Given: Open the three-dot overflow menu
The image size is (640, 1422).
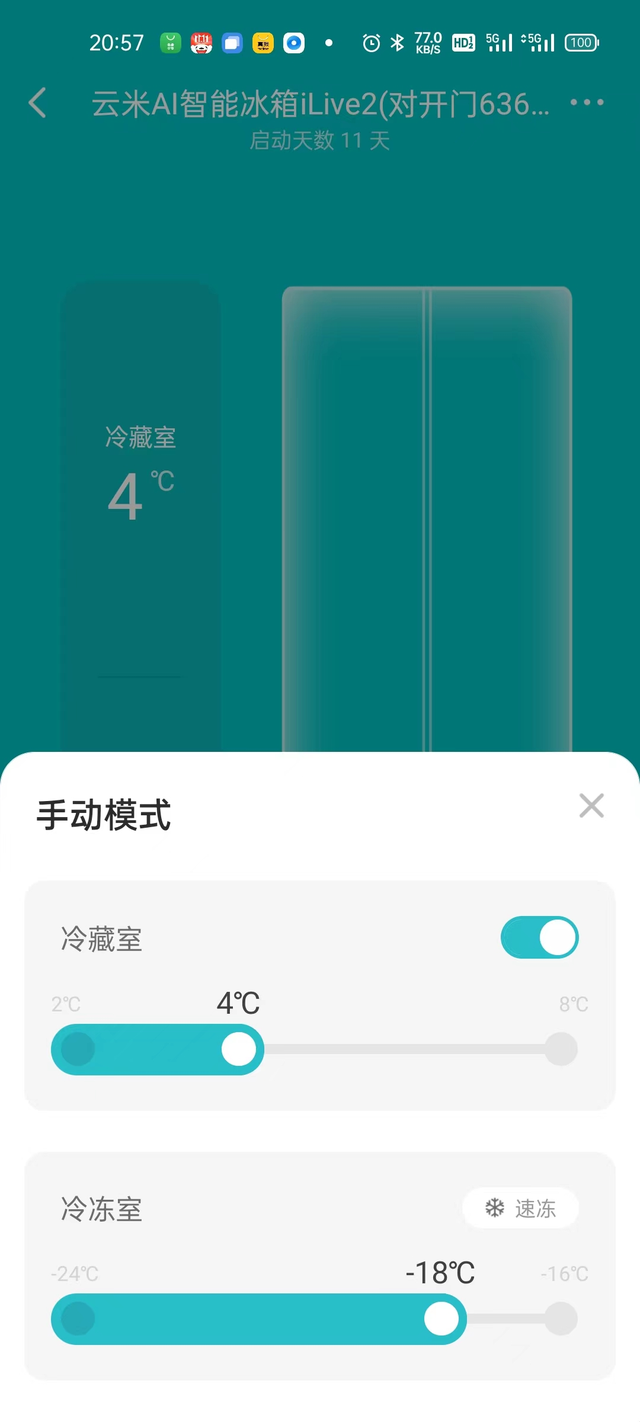Looking at the screenshot, I should pos(587,102).
